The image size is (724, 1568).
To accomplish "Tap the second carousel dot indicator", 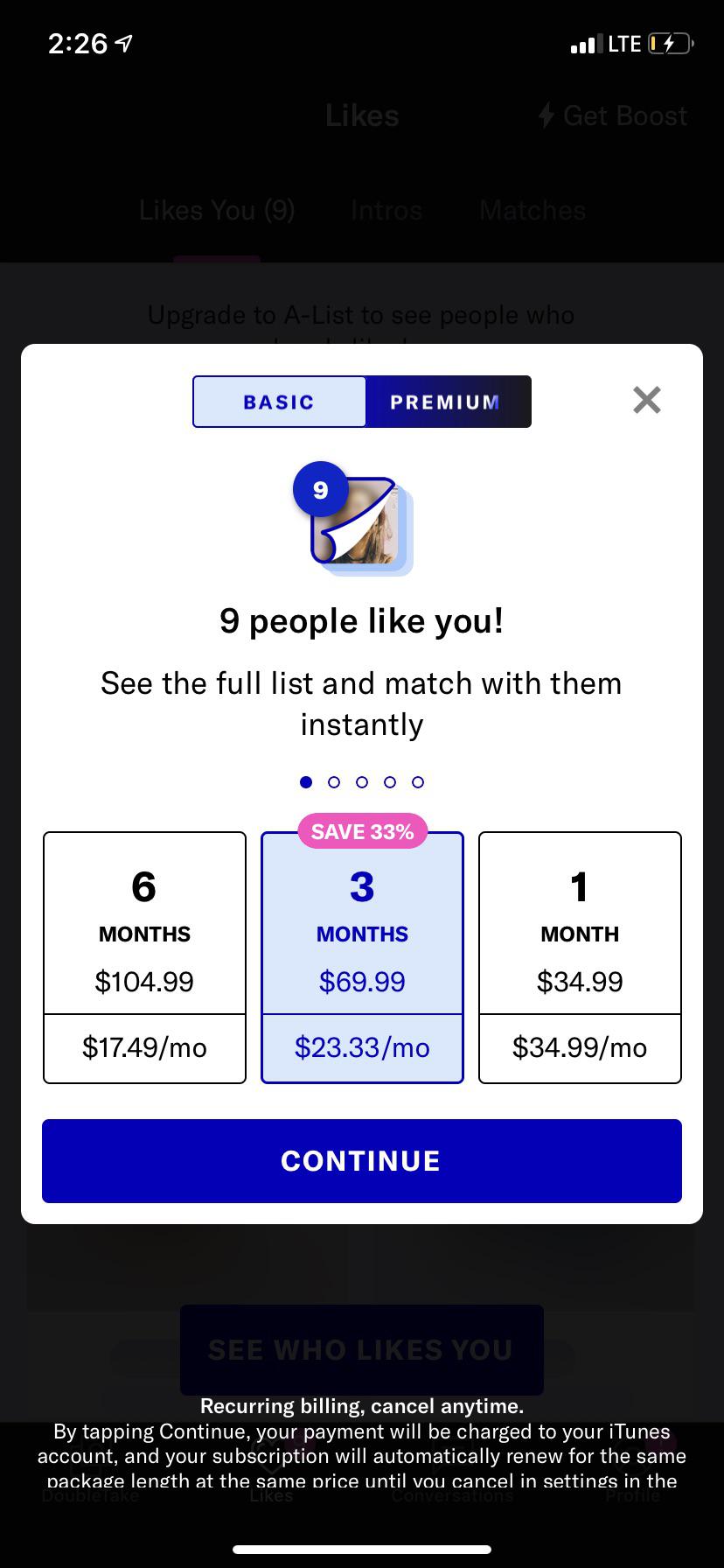I will pos(333,781).
